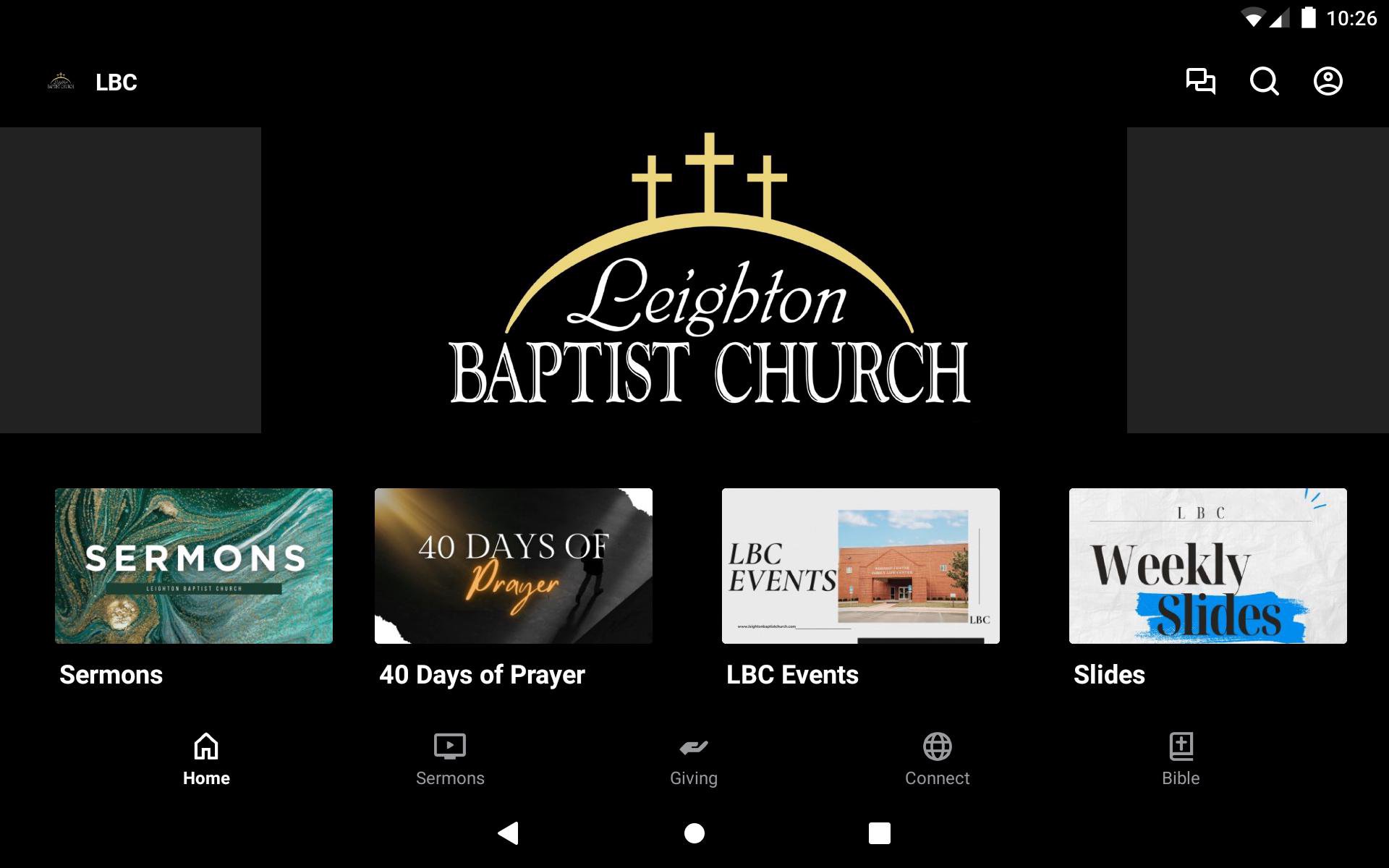Open the Sermons card

(x=194, y=566)
